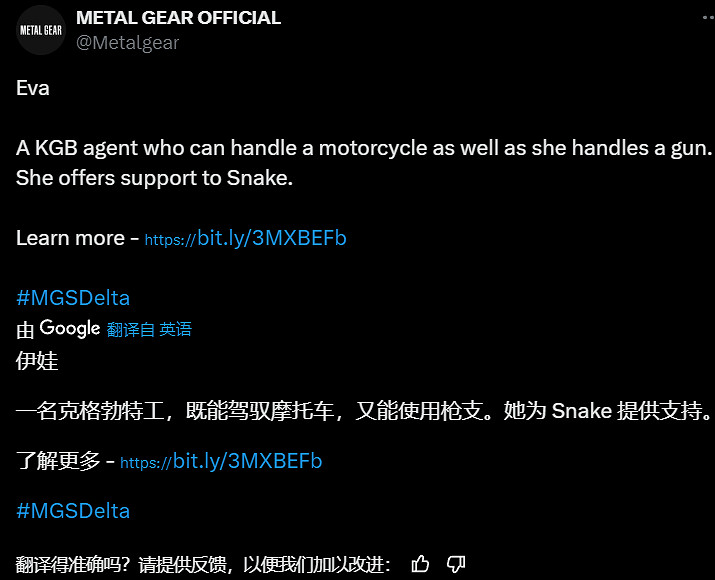Open bit.ly link in original English text

[246, 239]
